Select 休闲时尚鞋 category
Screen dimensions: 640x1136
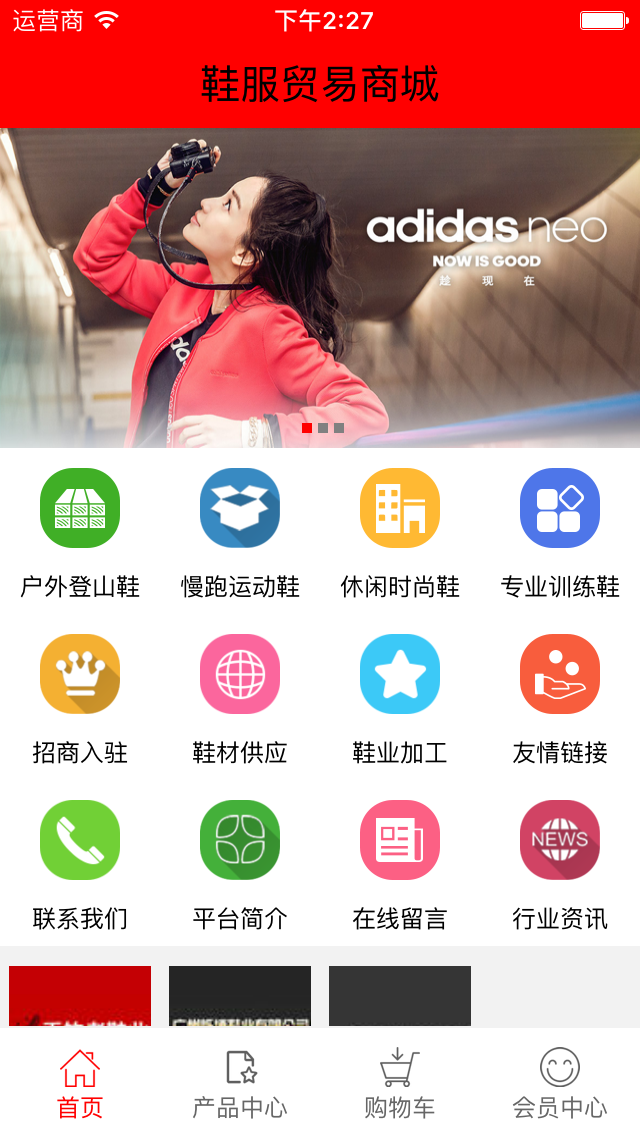pyautogui.click(x=400, y=508)
